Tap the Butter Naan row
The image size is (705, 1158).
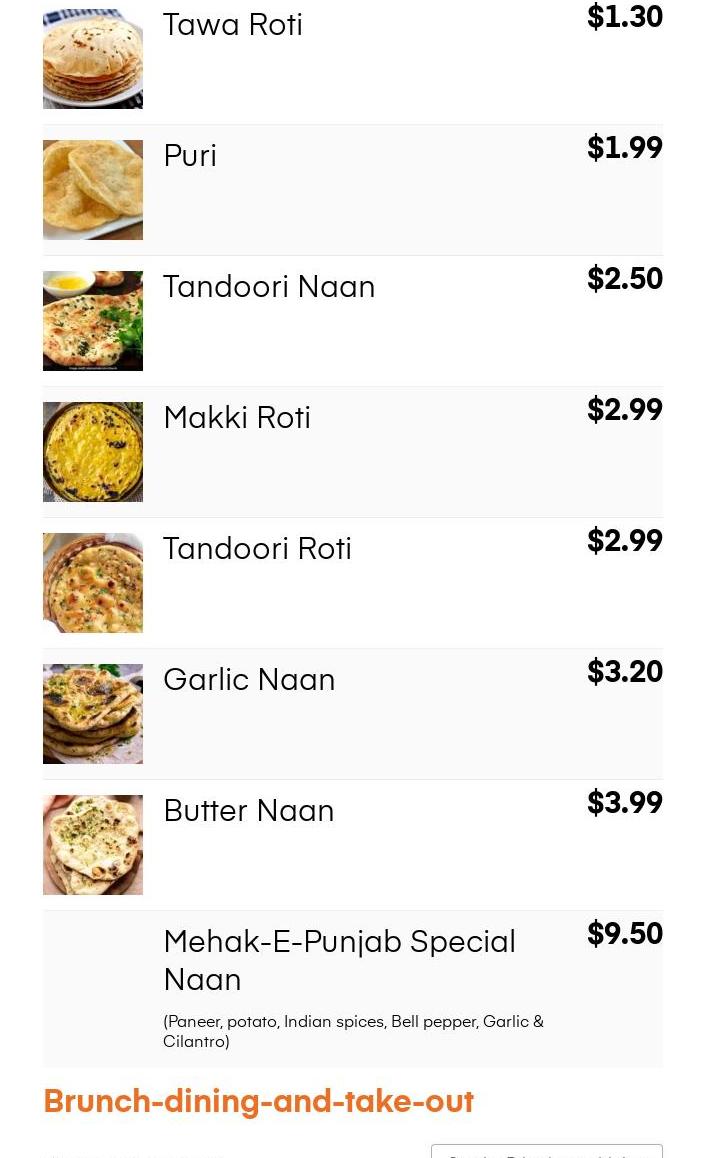click(x=248, y=811)
